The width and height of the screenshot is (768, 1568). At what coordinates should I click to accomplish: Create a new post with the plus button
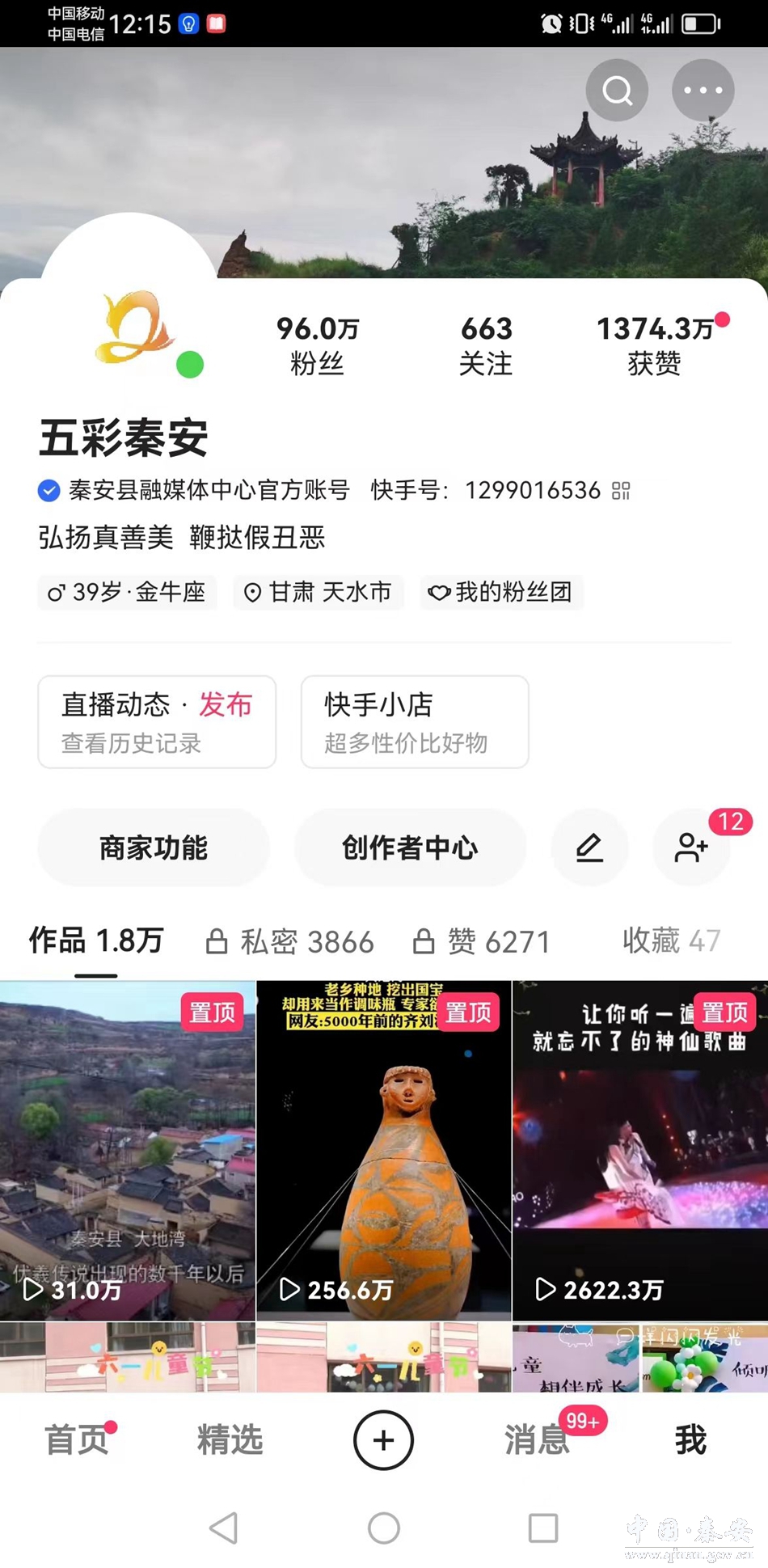[384, 1440]
